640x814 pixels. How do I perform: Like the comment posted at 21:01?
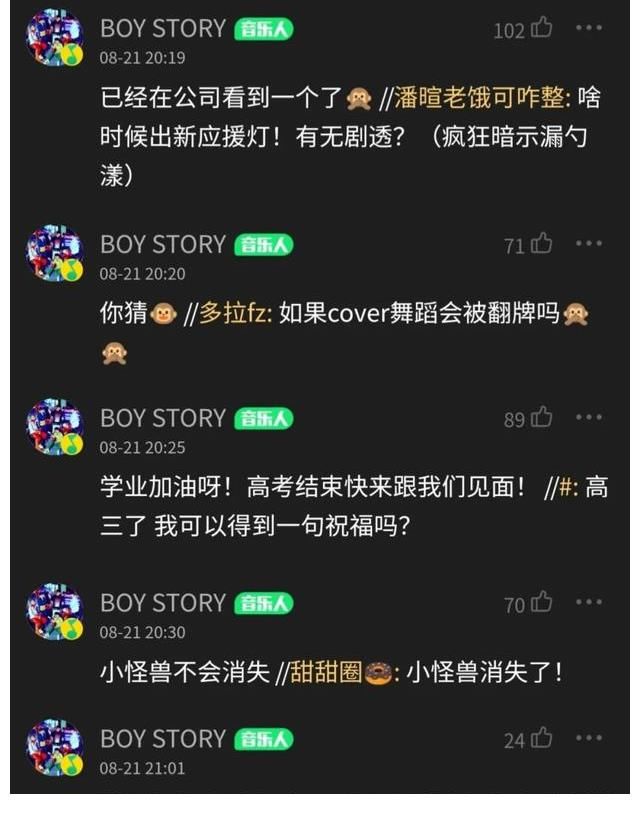click(x=541, y=739)
